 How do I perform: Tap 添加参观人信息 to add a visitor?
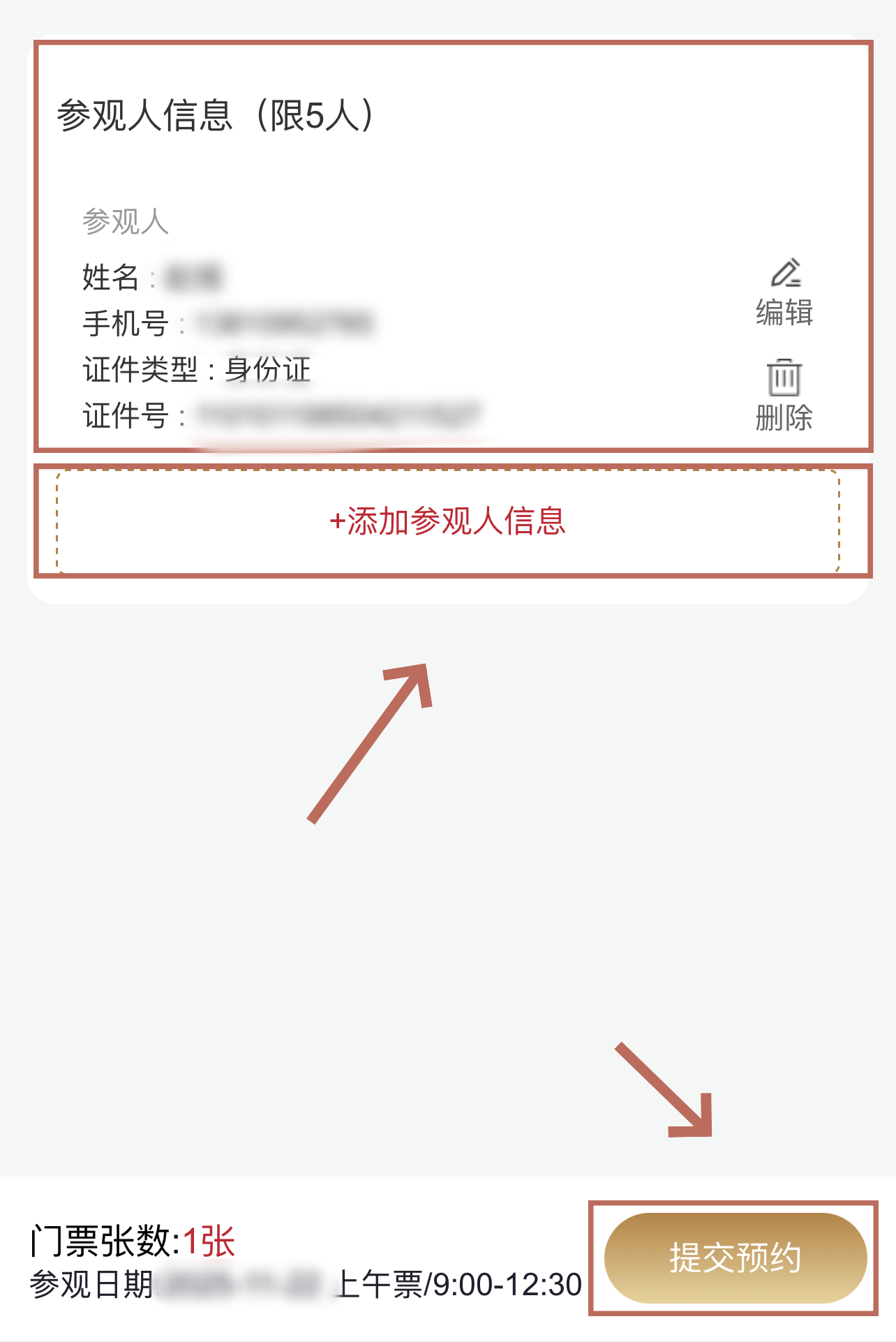point(447,521)
